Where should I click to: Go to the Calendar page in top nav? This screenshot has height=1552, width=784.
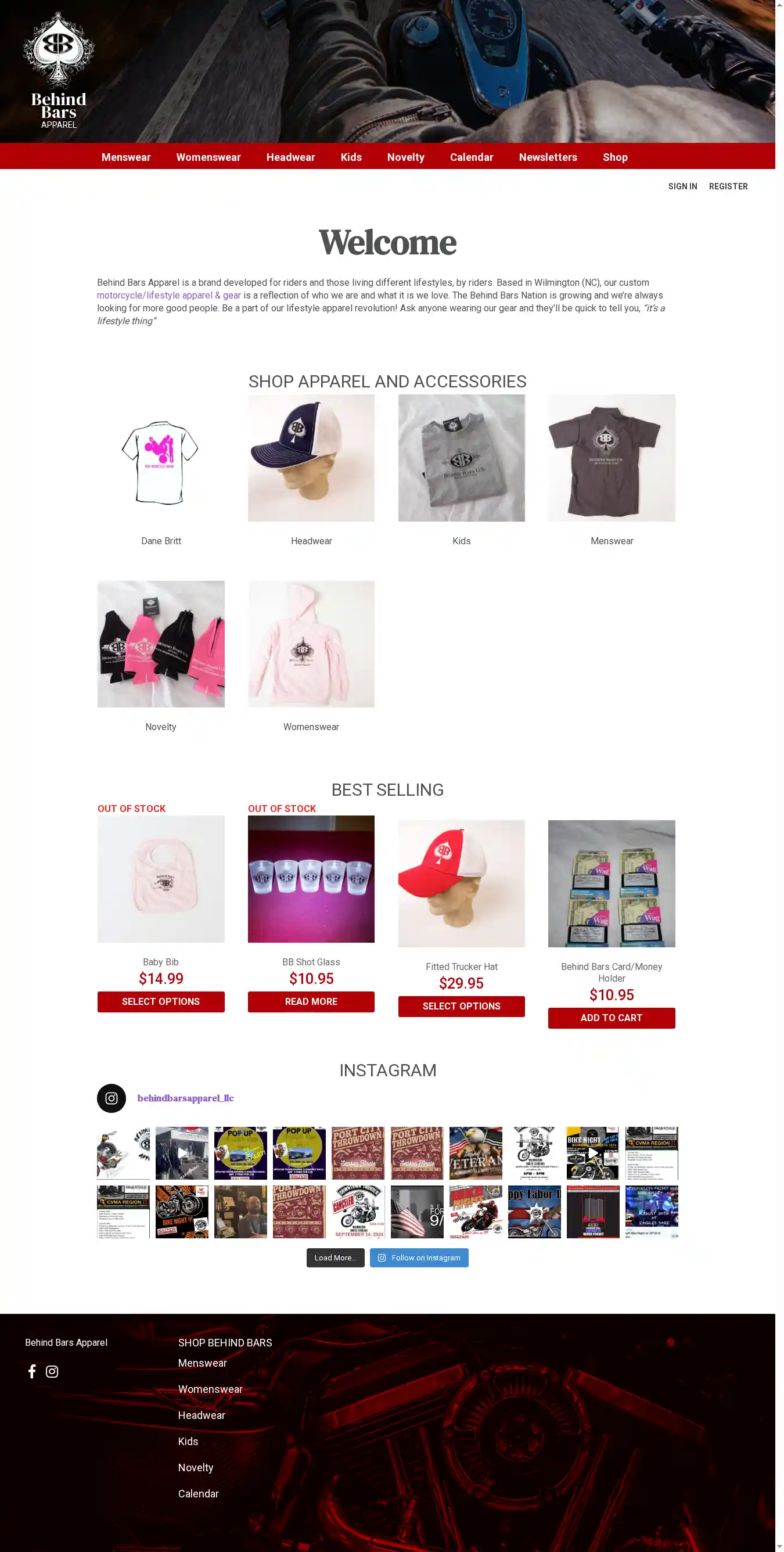coord(471,157)
